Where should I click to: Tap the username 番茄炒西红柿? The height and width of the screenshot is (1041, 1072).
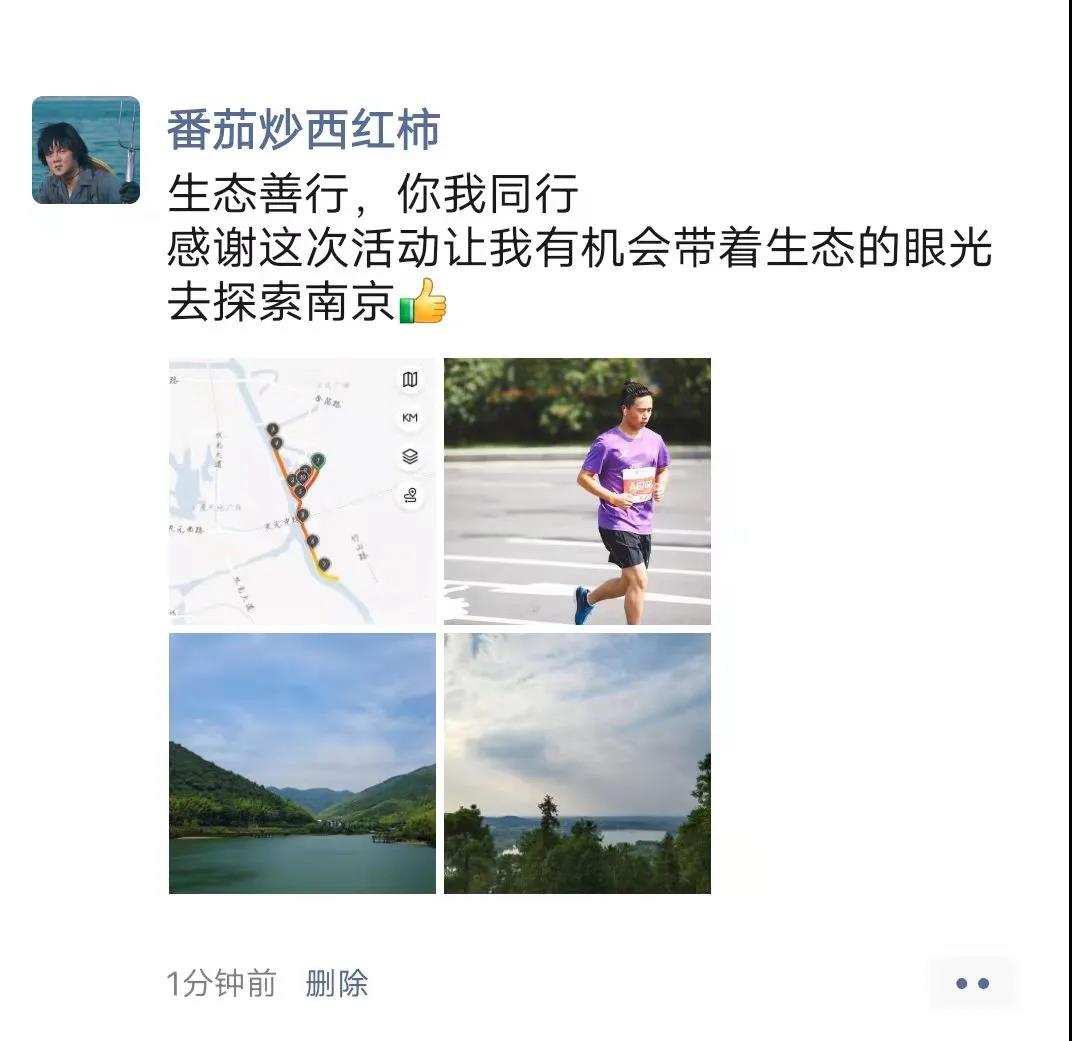[304, 130]
